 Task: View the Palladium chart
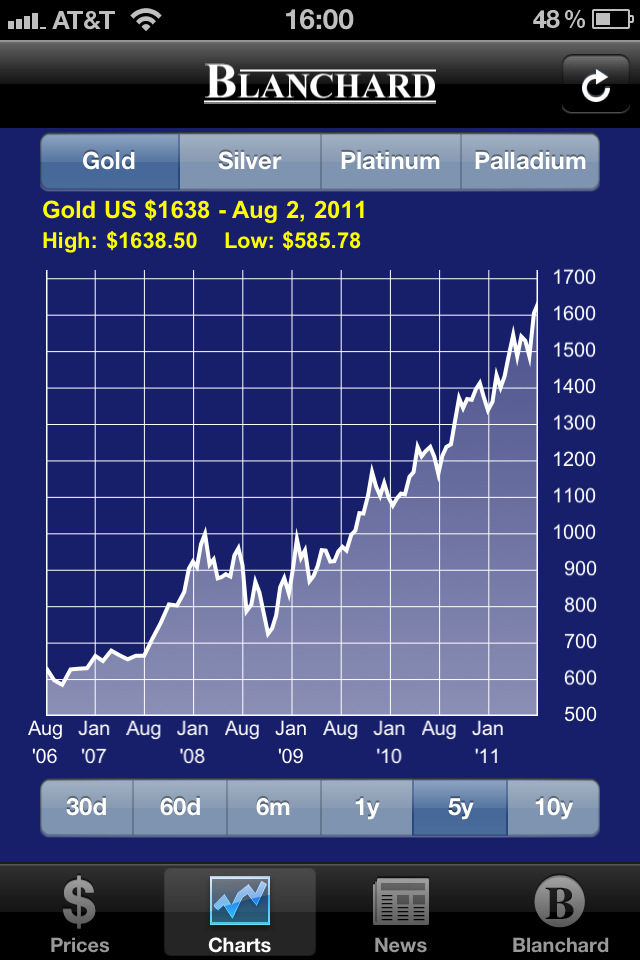[530, 161]
